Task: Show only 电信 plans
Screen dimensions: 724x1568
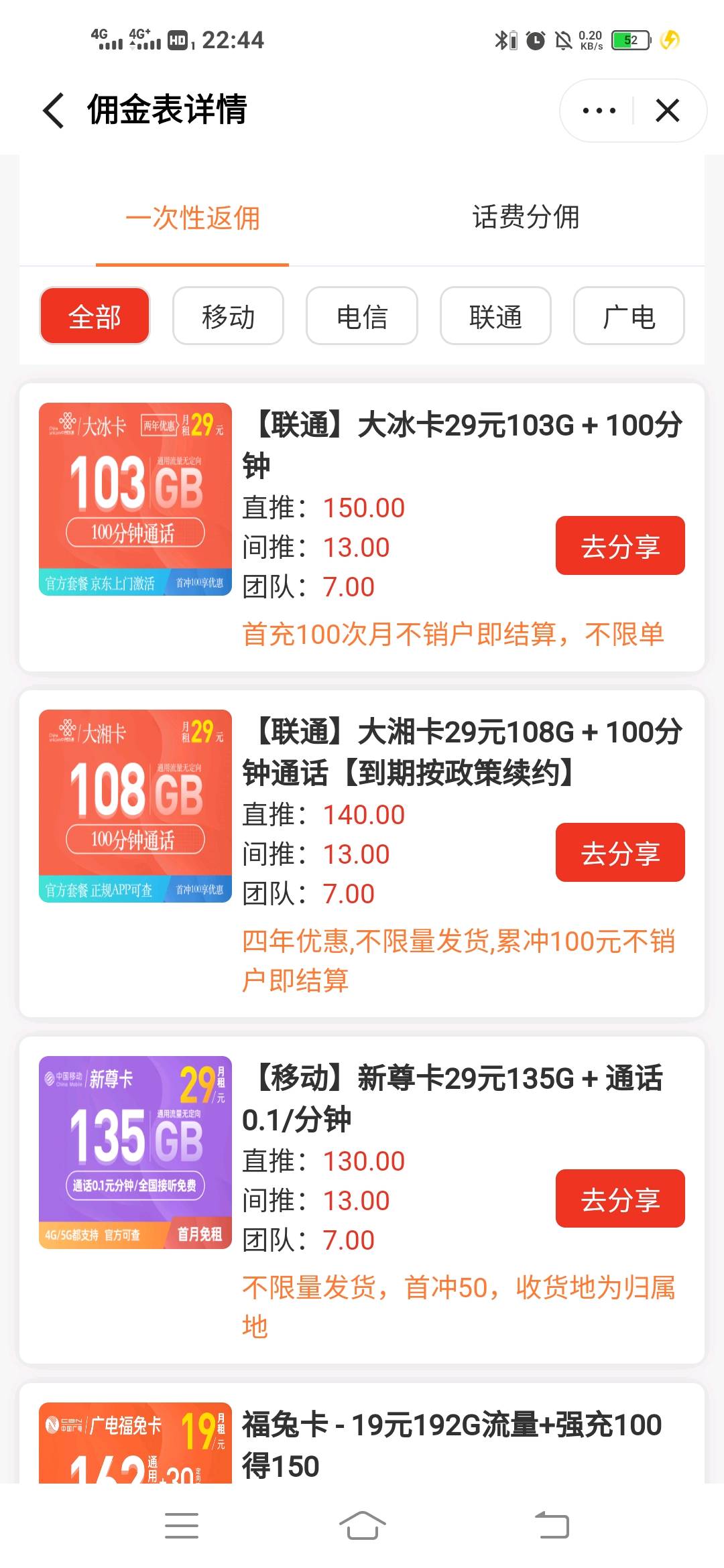Action: pyautogui.click(x=362, y=316)
